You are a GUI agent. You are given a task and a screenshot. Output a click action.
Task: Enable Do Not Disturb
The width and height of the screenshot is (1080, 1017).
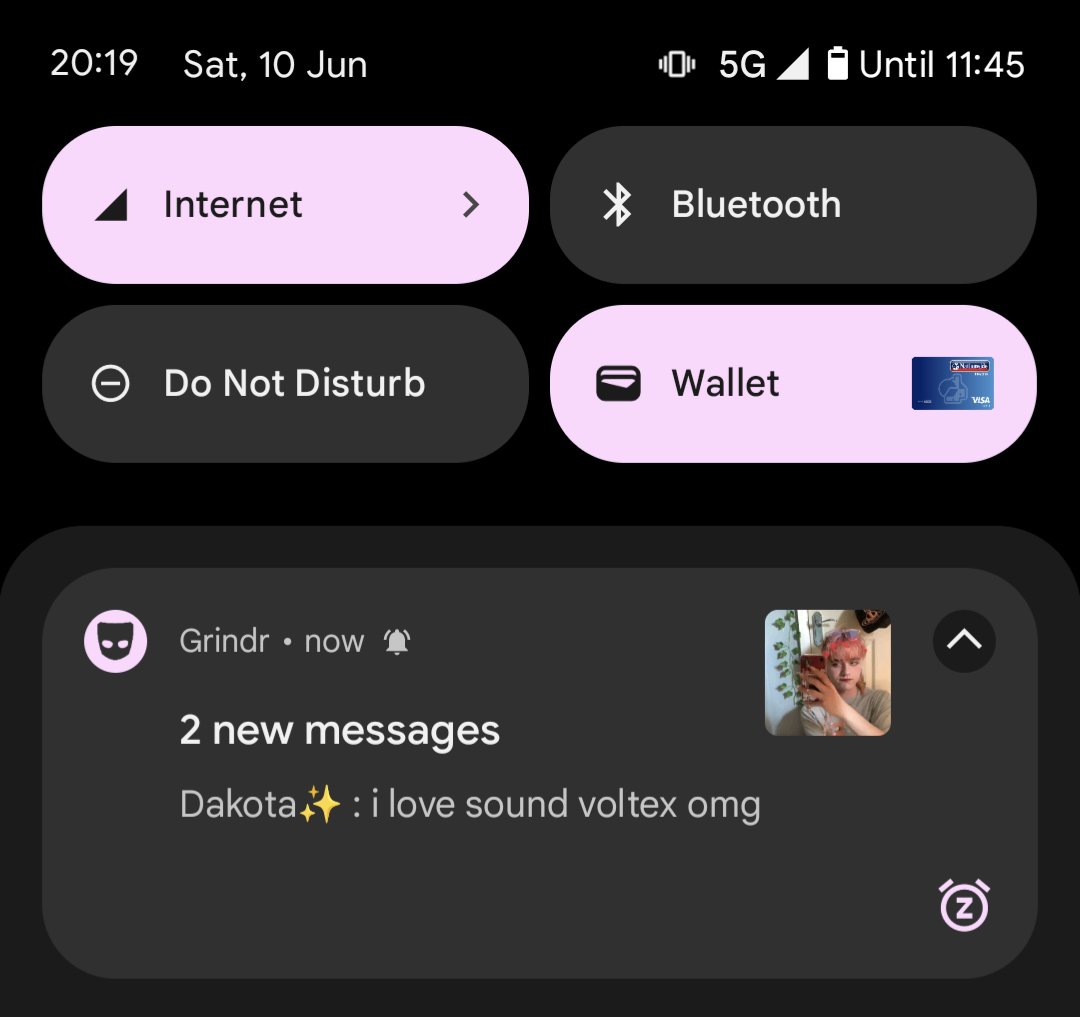[285, 384]
